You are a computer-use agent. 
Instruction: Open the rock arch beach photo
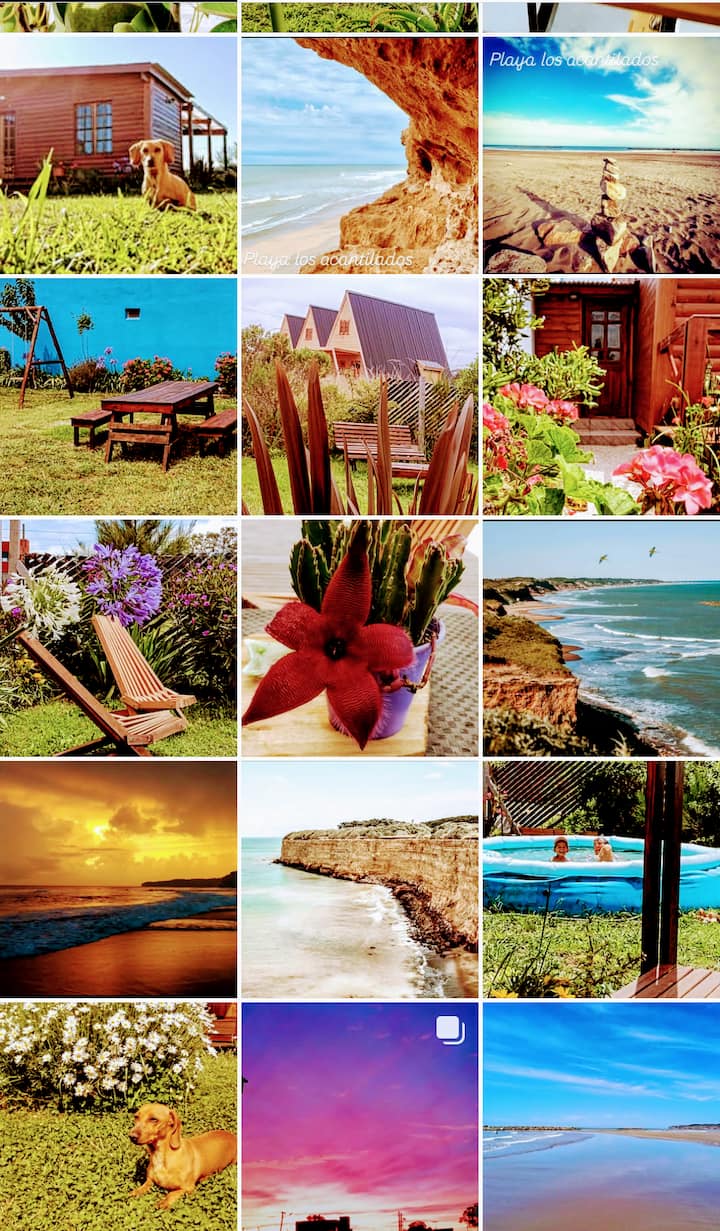(359, 155)
